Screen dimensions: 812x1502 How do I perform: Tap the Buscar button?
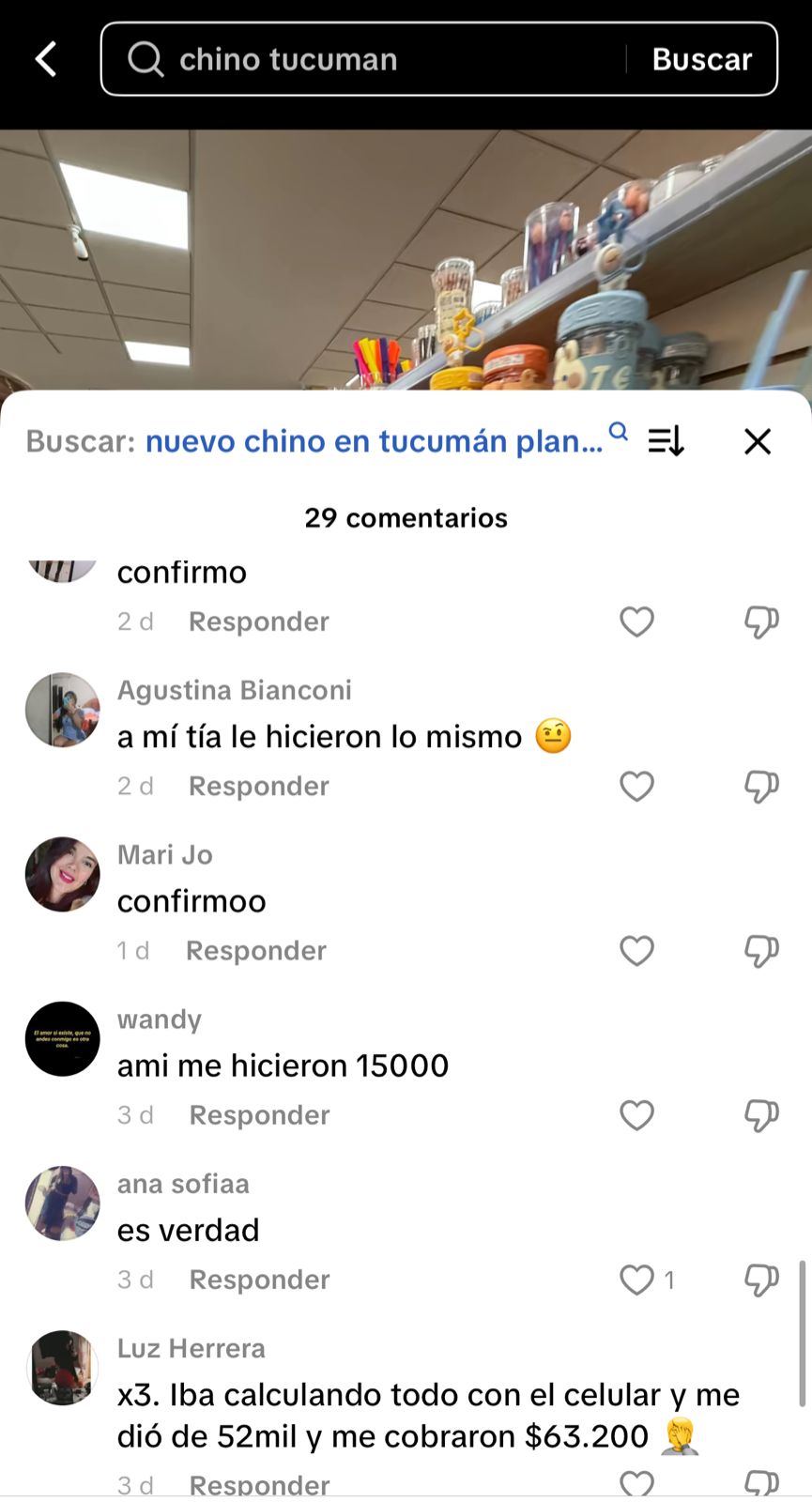click(701, 59)
